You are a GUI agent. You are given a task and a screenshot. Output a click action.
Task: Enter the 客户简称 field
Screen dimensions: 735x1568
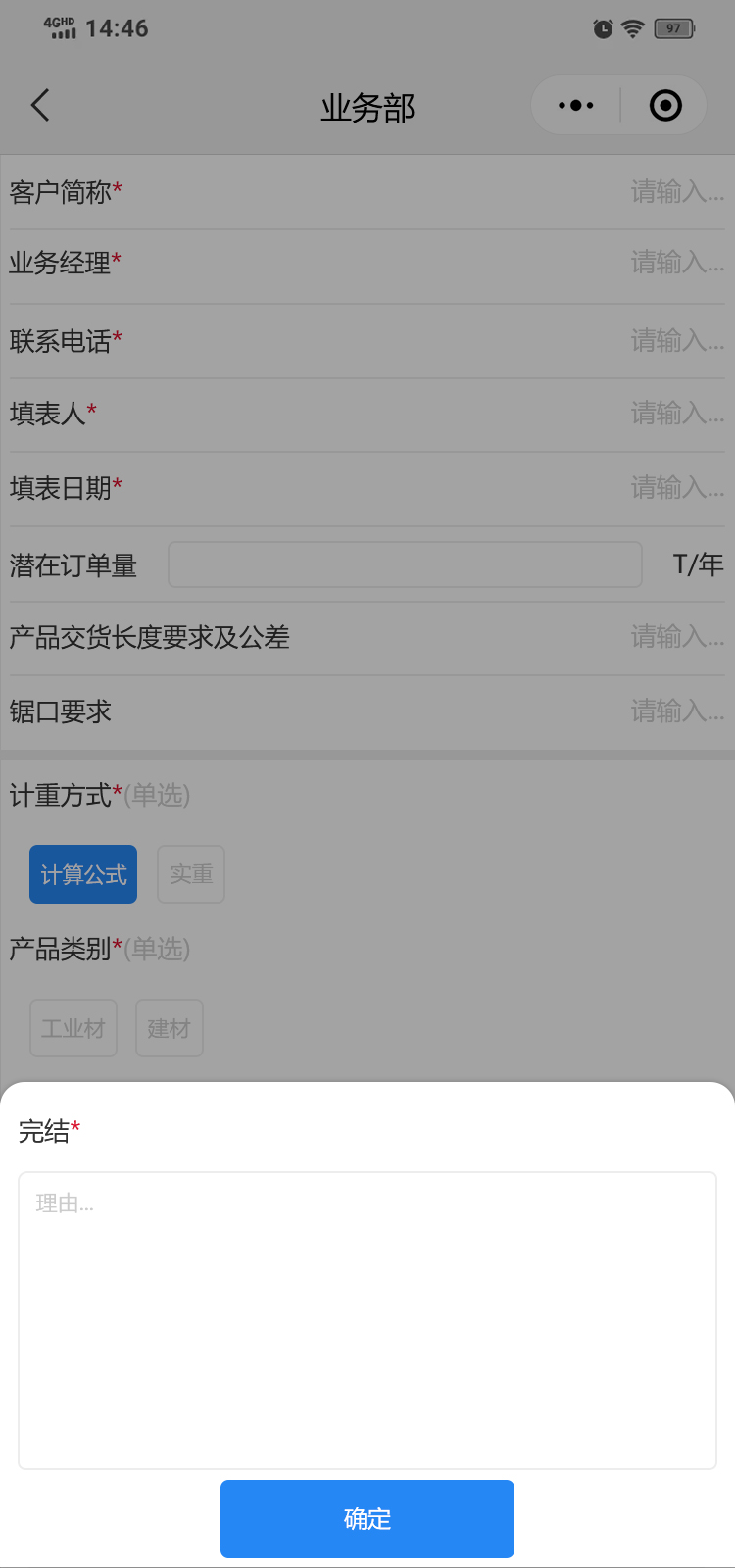(x=676, y=192)
